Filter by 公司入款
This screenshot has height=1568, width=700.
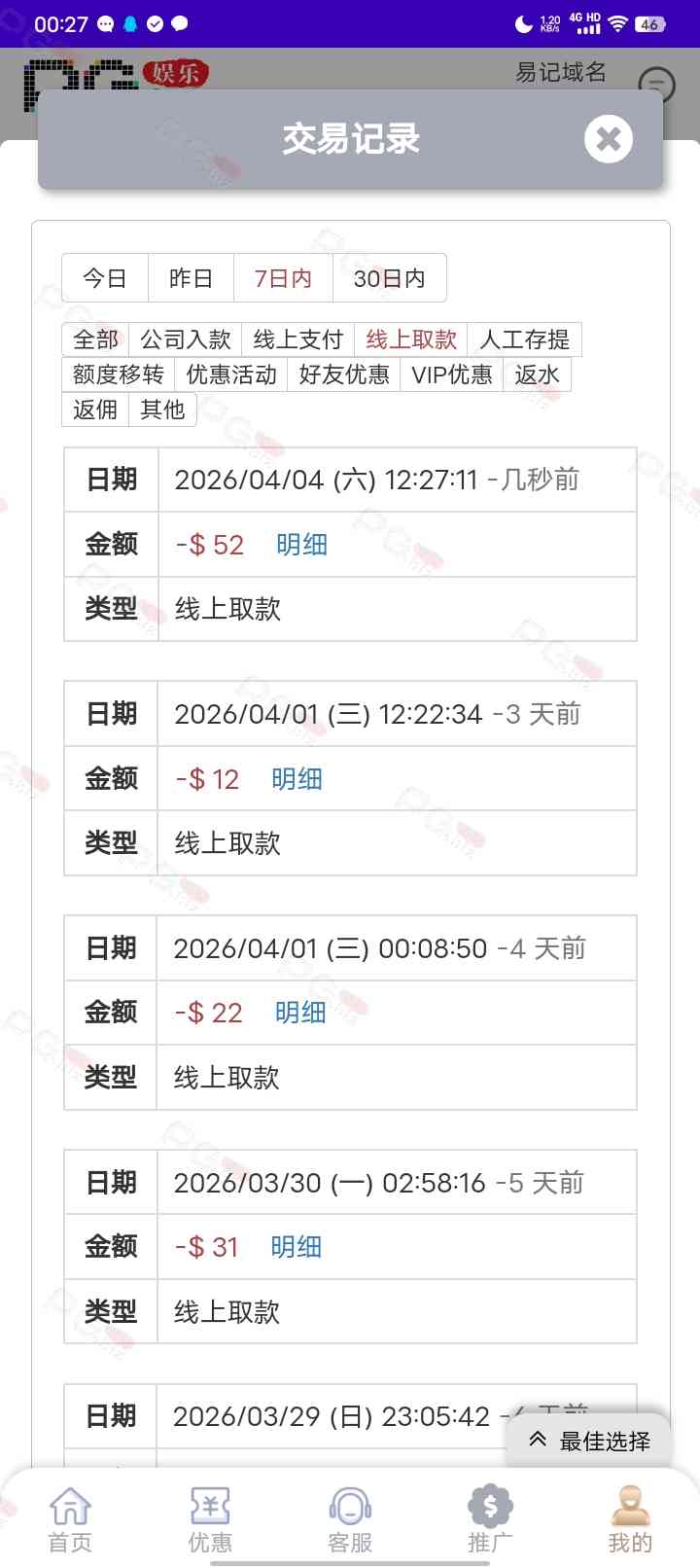coord(185,339)
